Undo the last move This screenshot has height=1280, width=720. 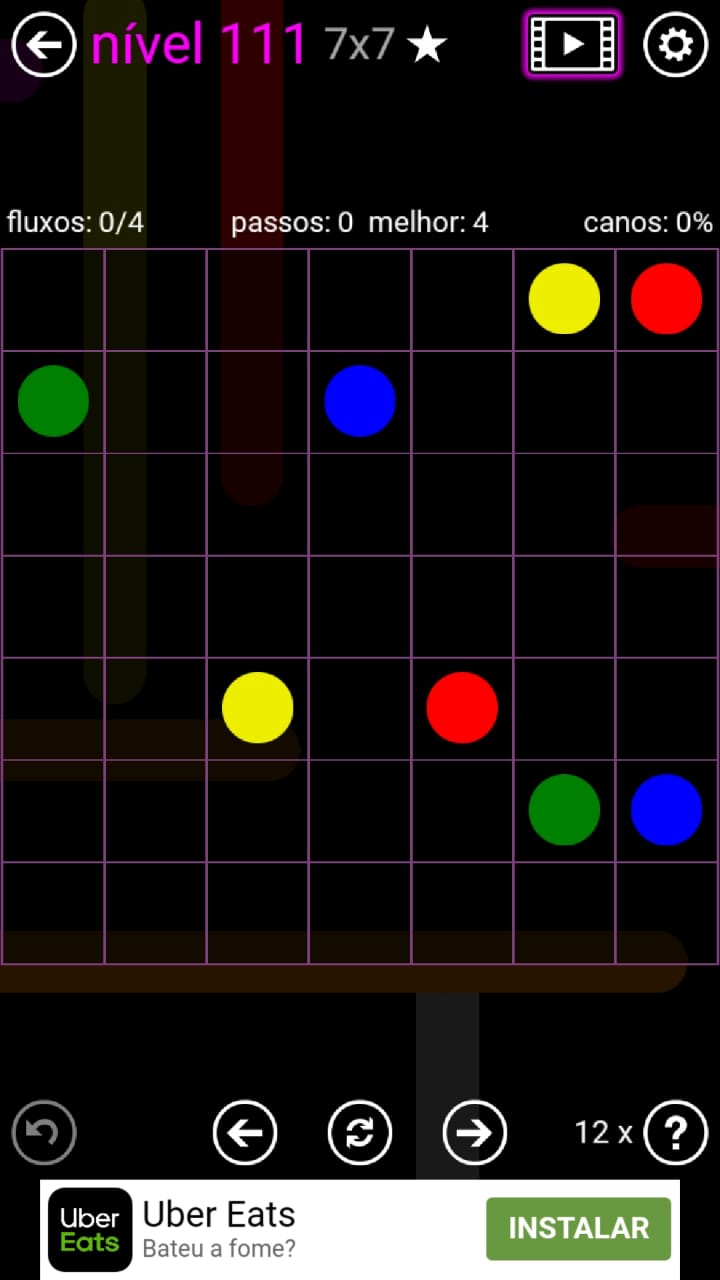pyautogui.click(x=44, y=1132)
